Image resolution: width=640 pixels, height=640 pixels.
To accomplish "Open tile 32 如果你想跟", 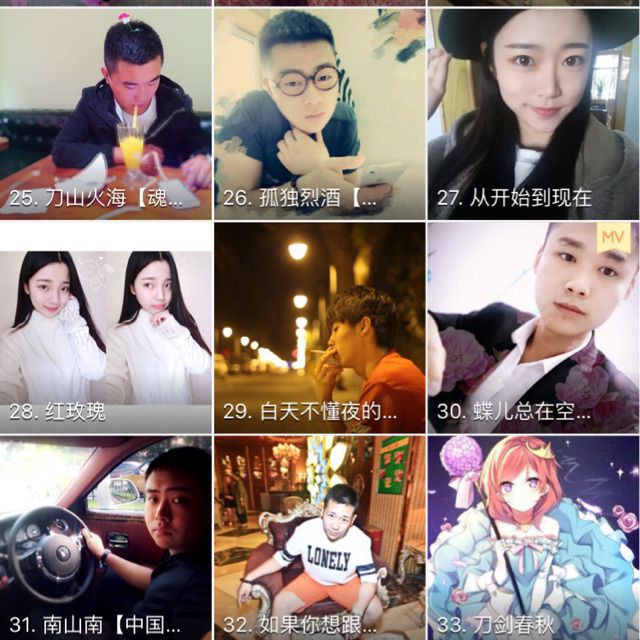I will 319,538.
